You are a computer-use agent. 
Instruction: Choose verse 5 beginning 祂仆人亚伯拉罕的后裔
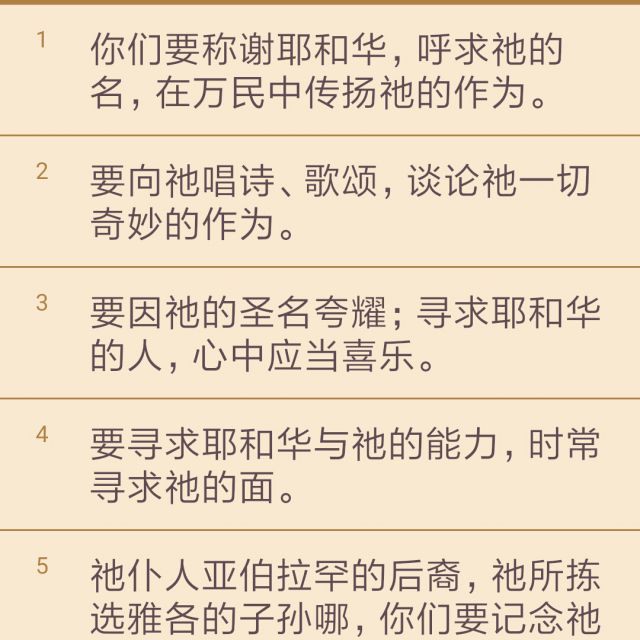point(320,586)
